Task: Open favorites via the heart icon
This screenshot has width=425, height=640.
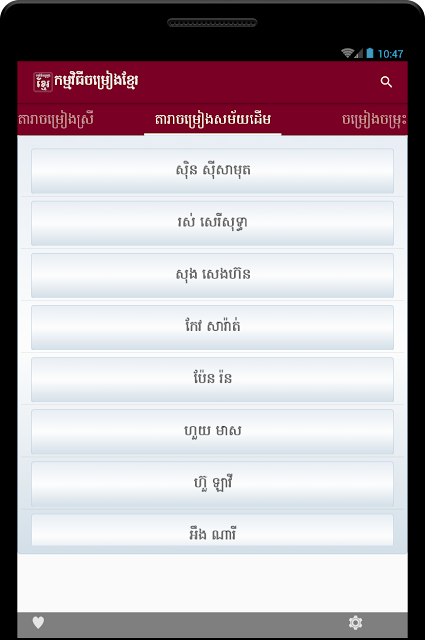Action: [x=38, y=622]
